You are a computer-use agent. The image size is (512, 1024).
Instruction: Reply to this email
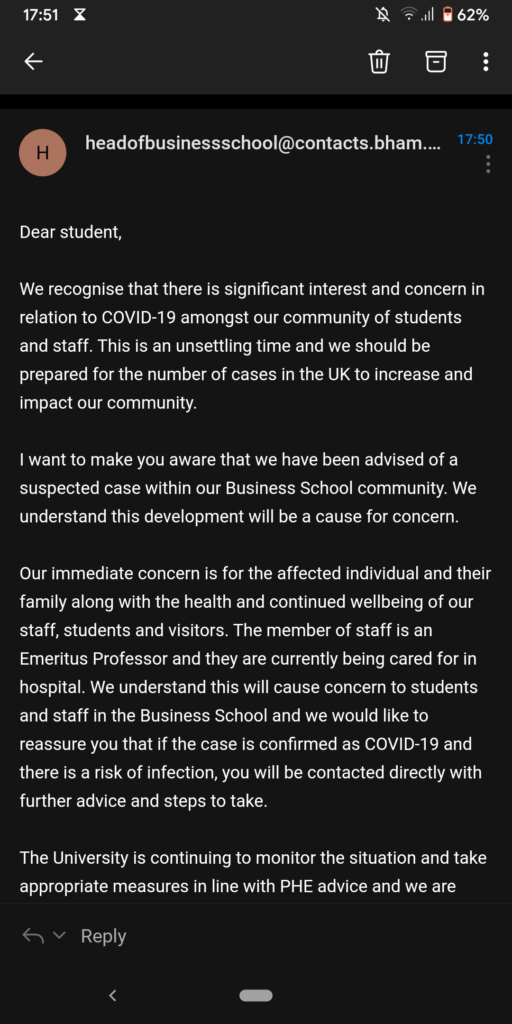point(103,936)
